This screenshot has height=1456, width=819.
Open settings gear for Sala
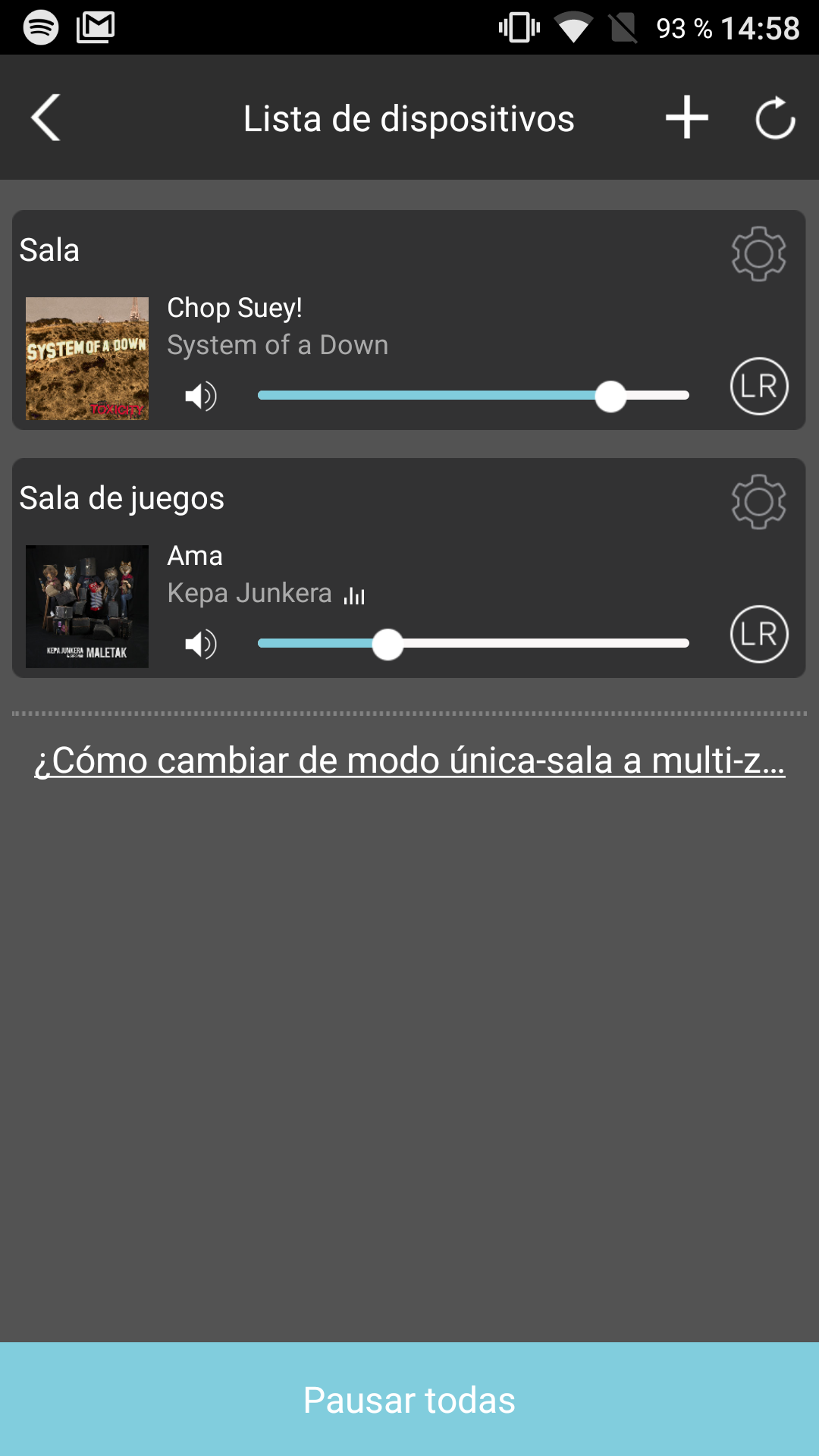(758, 253)
